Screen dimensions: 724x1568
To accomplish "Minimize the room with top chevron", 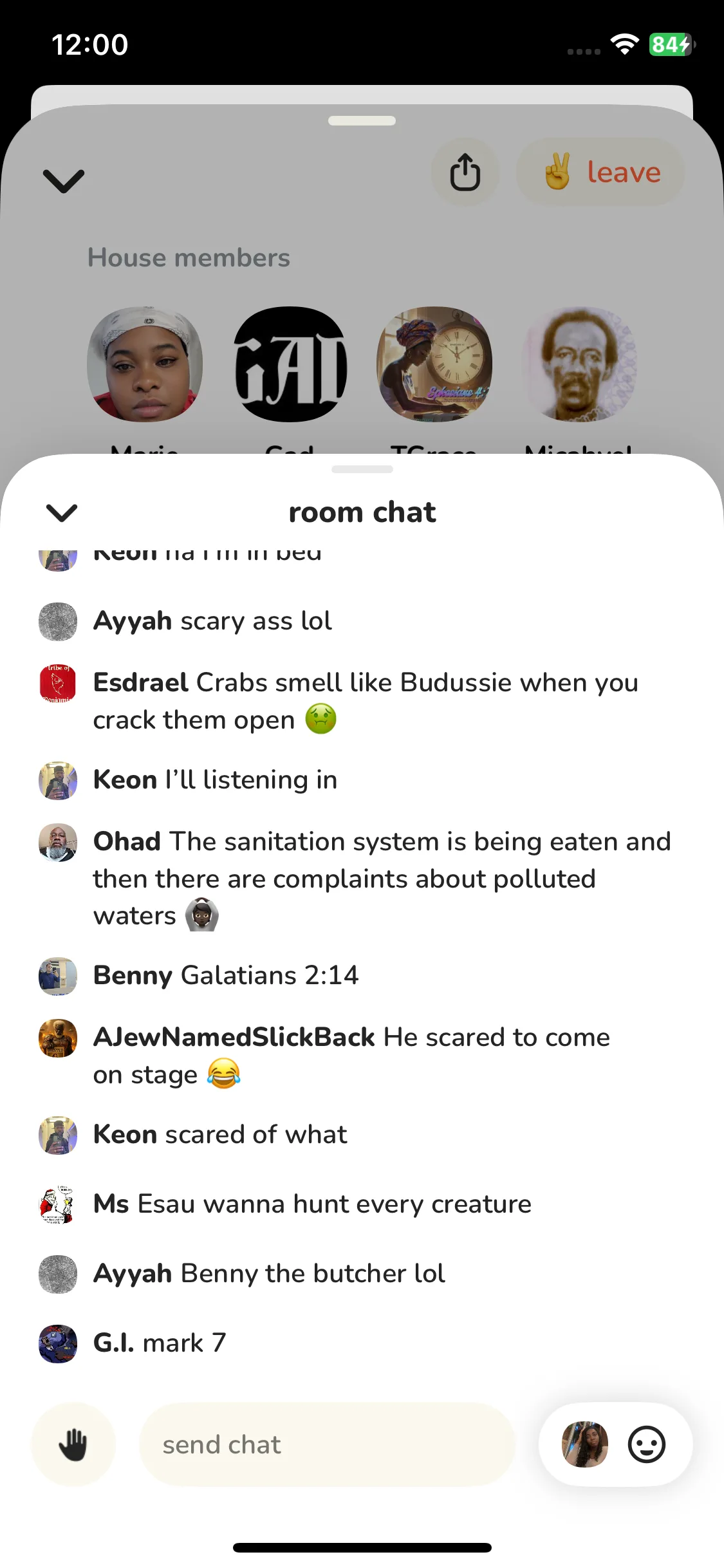I will (x=63, y=181).
